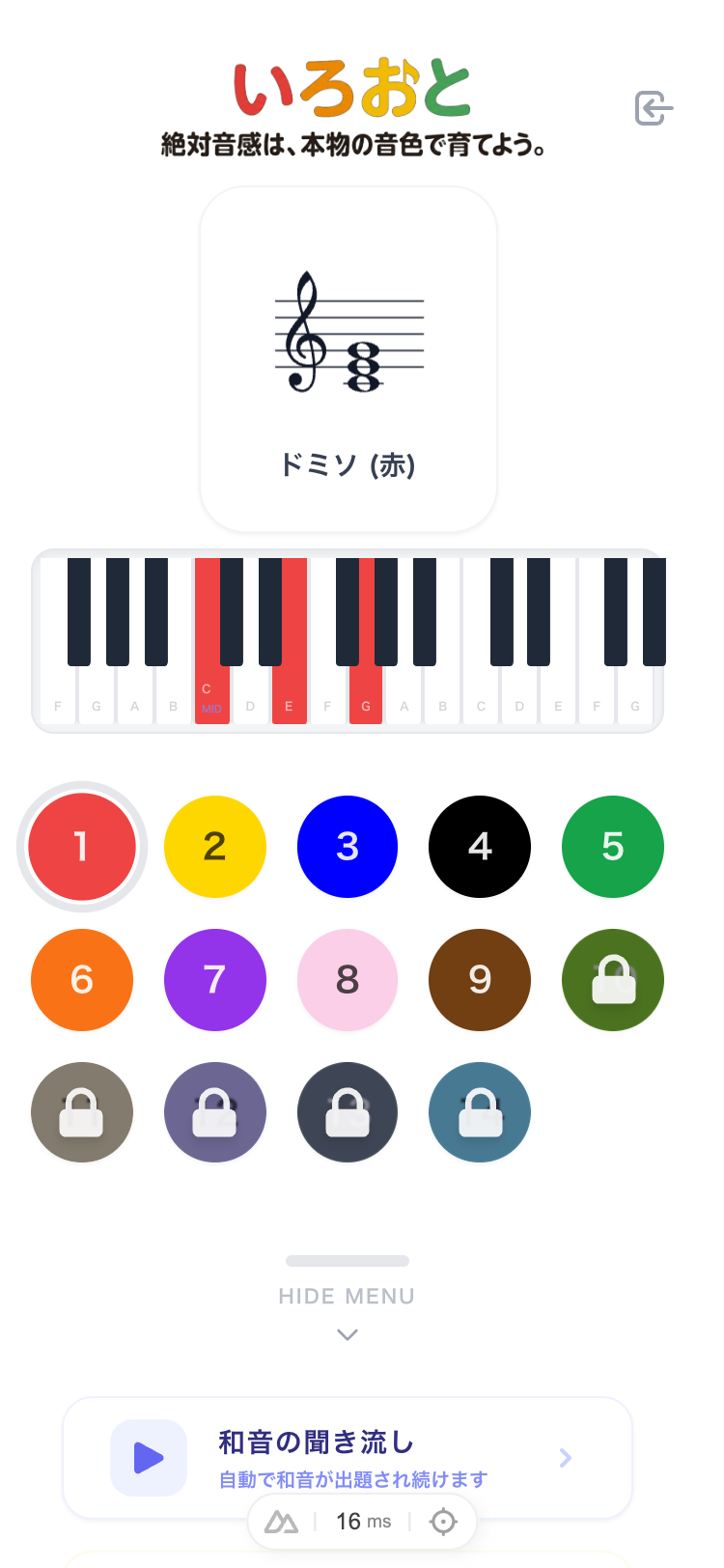The image size is (724, 1568).
Task: Open the ドミソ (赤) chord card
Action: [348, 359]
